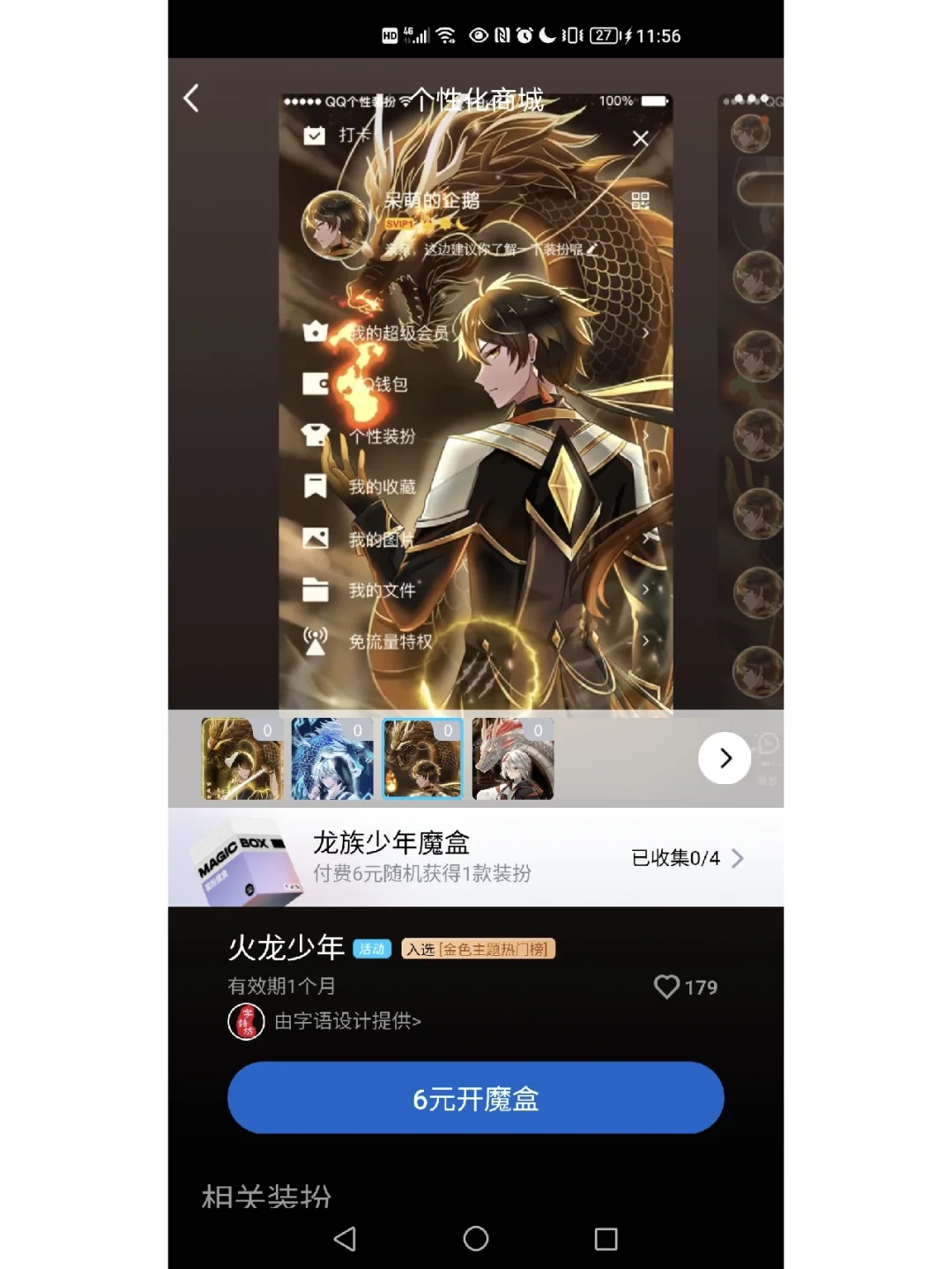Screen dimensions: 952x1269
Task: Like the 火龙少年 theme via the heart icon
Action: click(667, 987)
